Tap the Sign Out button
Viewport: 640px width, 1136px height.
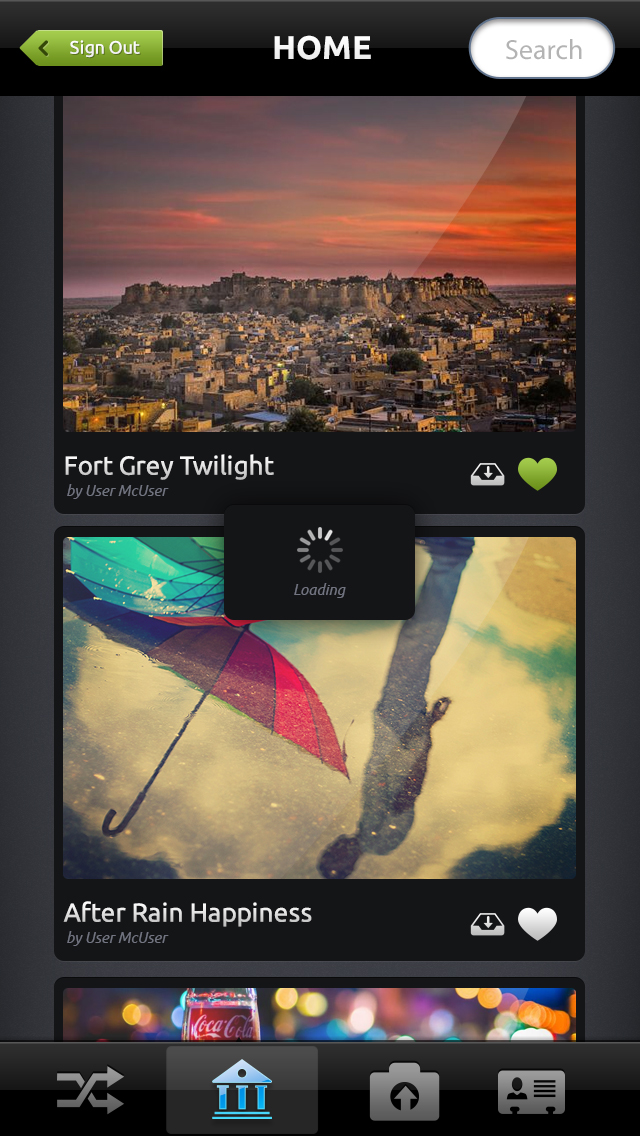tap(92, 48)
